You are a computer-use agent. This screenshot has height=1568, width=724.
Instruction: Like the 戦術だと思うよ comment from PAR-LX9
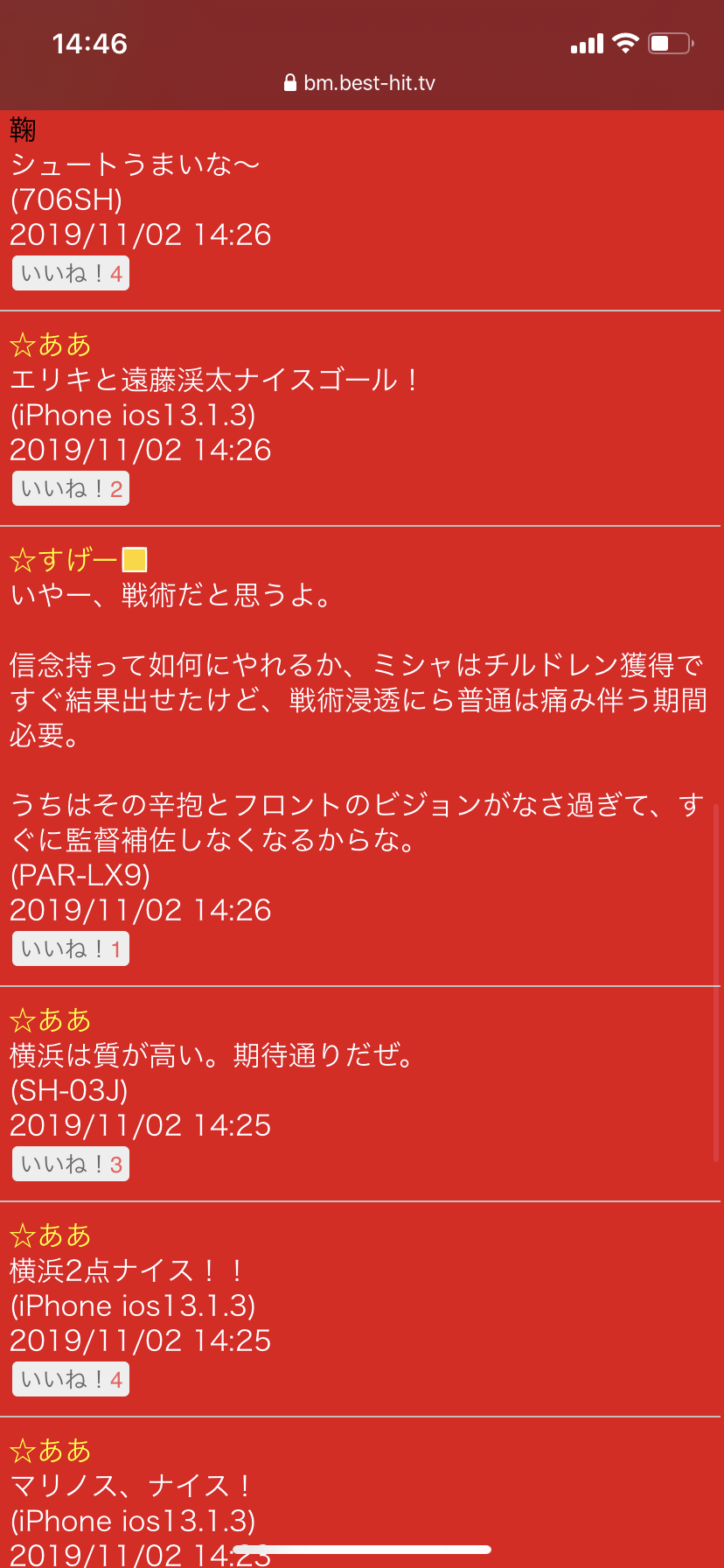pos(71,948)
